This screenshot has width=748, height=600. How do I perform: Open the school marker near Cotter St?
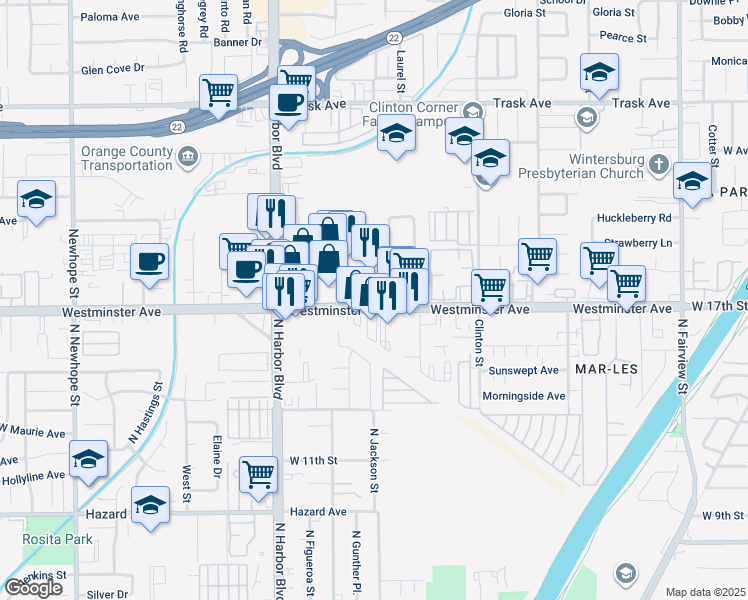click(x=692, y=181)
